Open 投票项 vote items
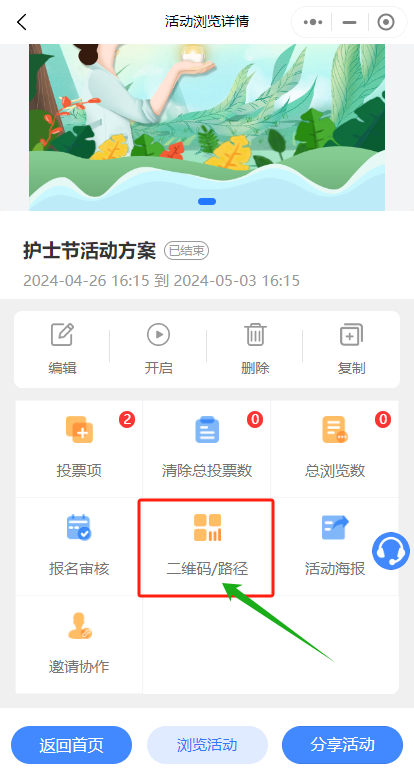The width and height of the screenshot is (414, 780). click(x=79, y=448)
